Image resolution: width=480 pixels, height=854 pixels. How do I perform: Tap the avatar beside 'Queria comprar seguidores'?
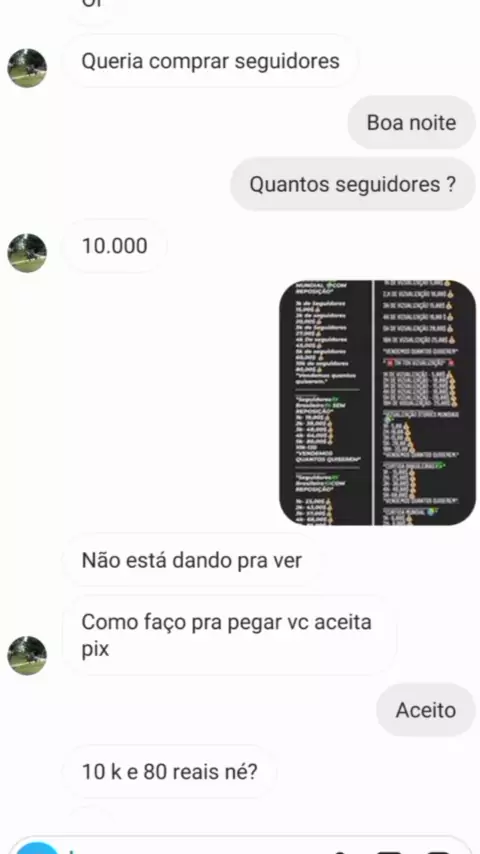coord(27,68)
